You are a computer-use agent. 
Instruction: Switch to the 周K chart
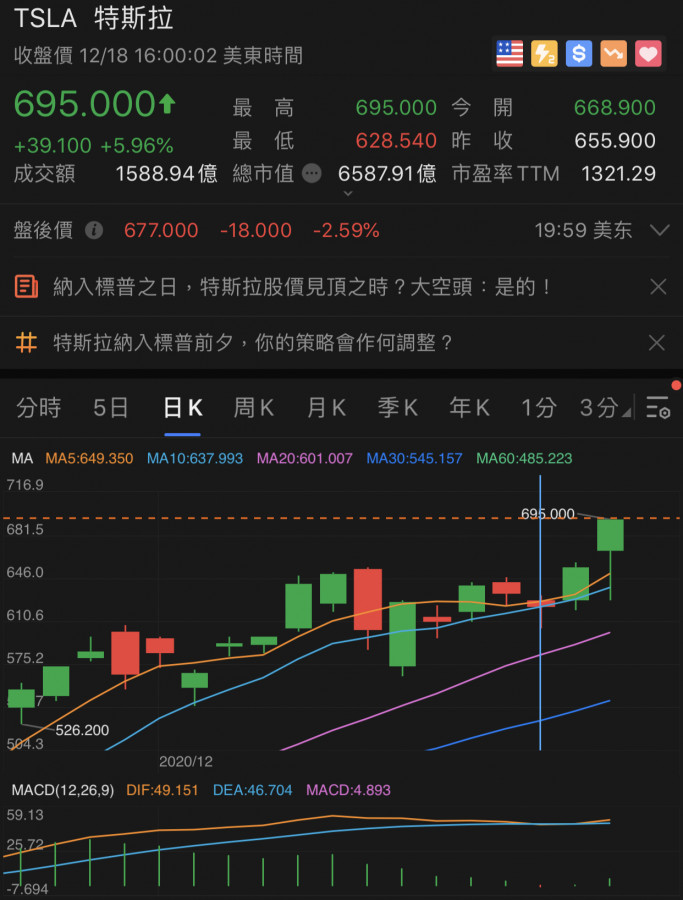[254, 407]
